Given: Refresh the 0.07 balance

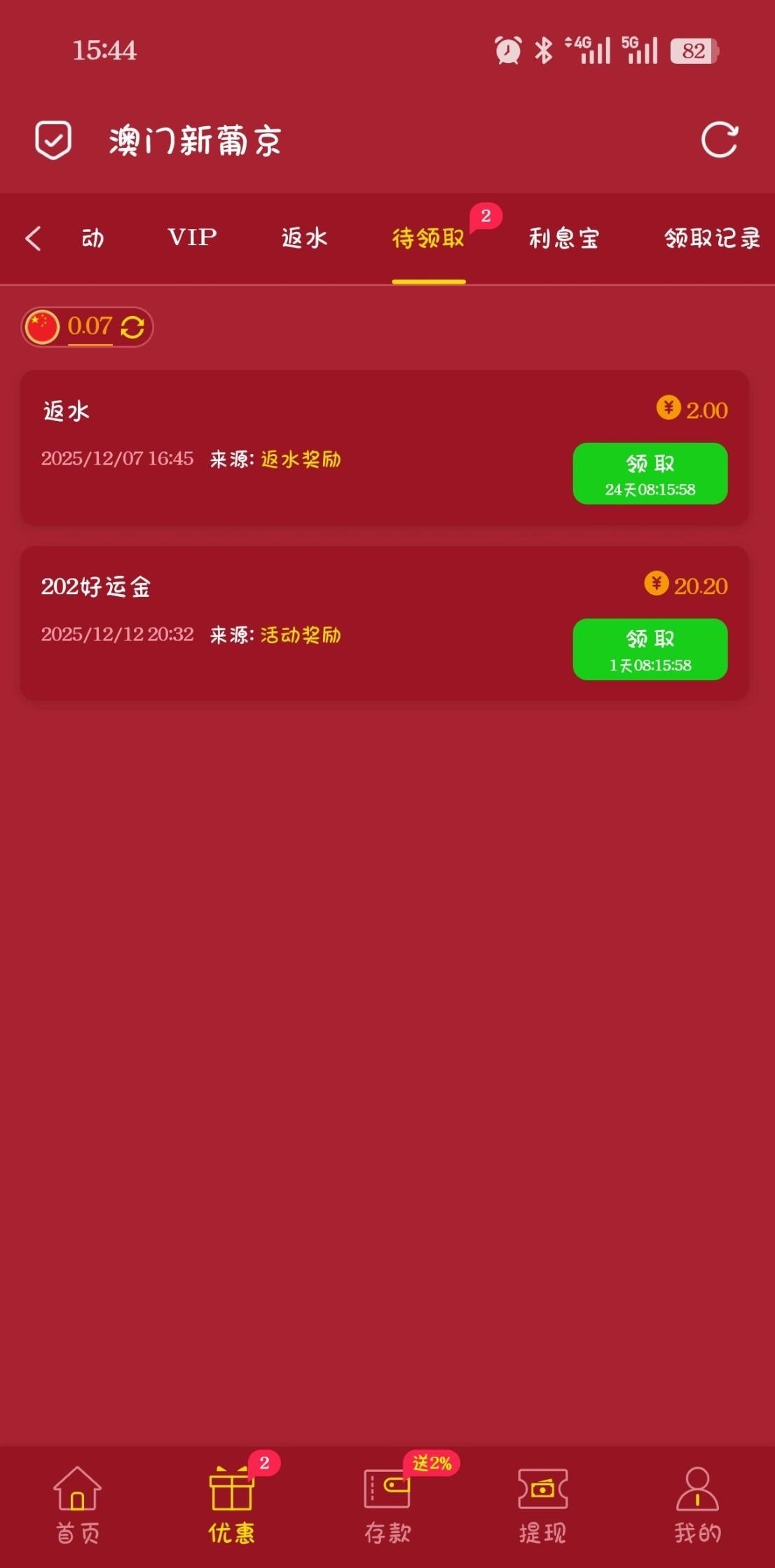Looking at the screenshot, I should point(132,327).
